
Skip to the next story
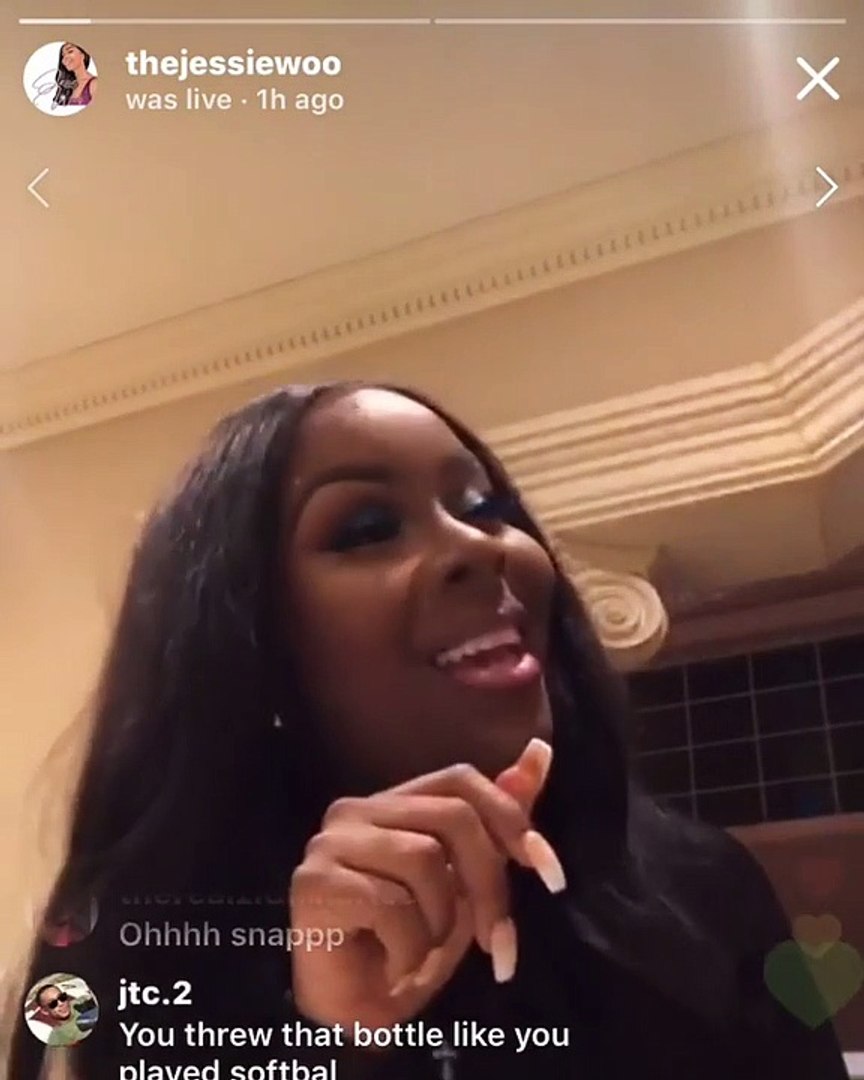tap(826, 186)
